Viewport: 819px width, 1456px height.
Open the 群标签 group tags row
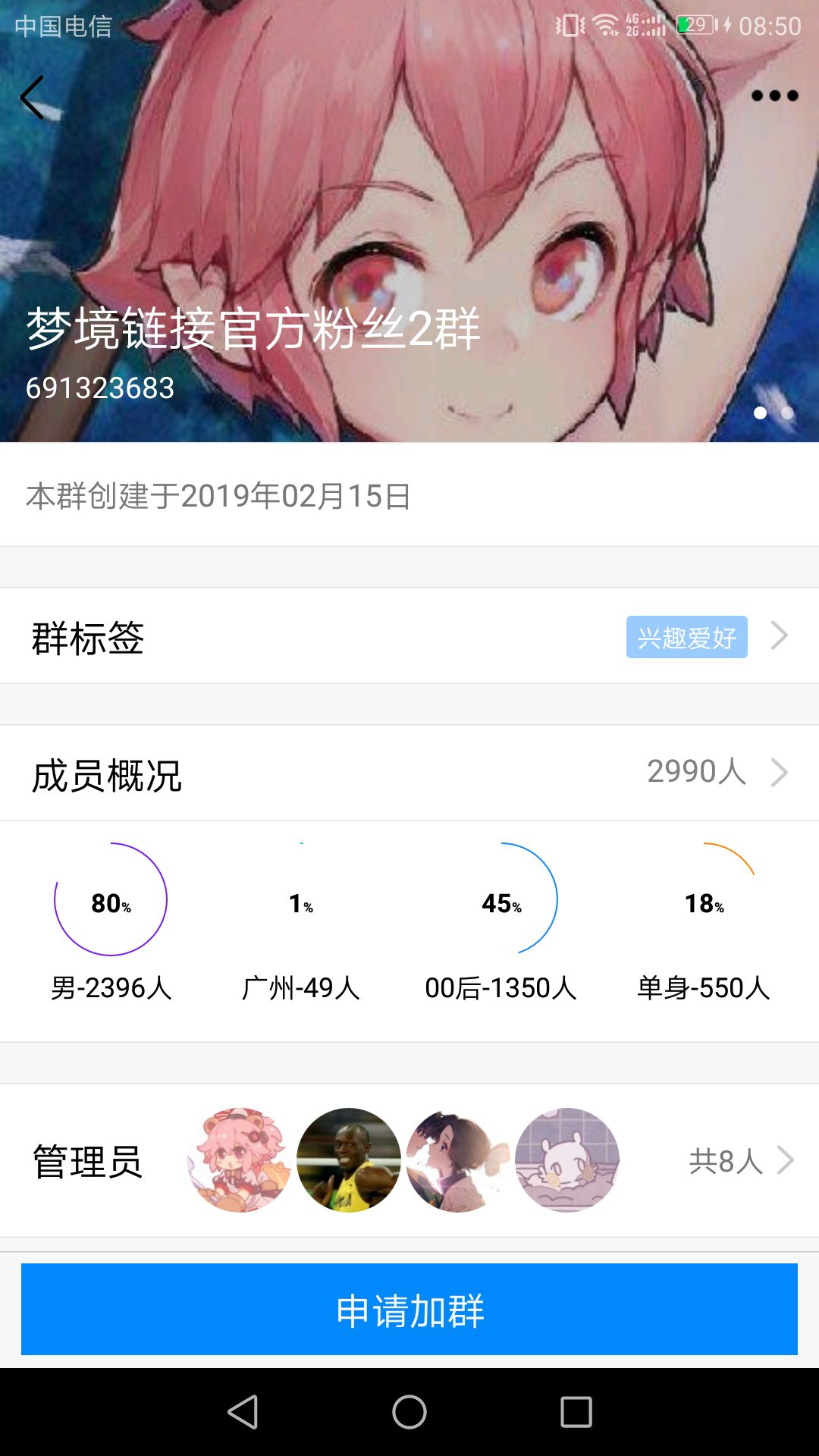coord(409,635)
